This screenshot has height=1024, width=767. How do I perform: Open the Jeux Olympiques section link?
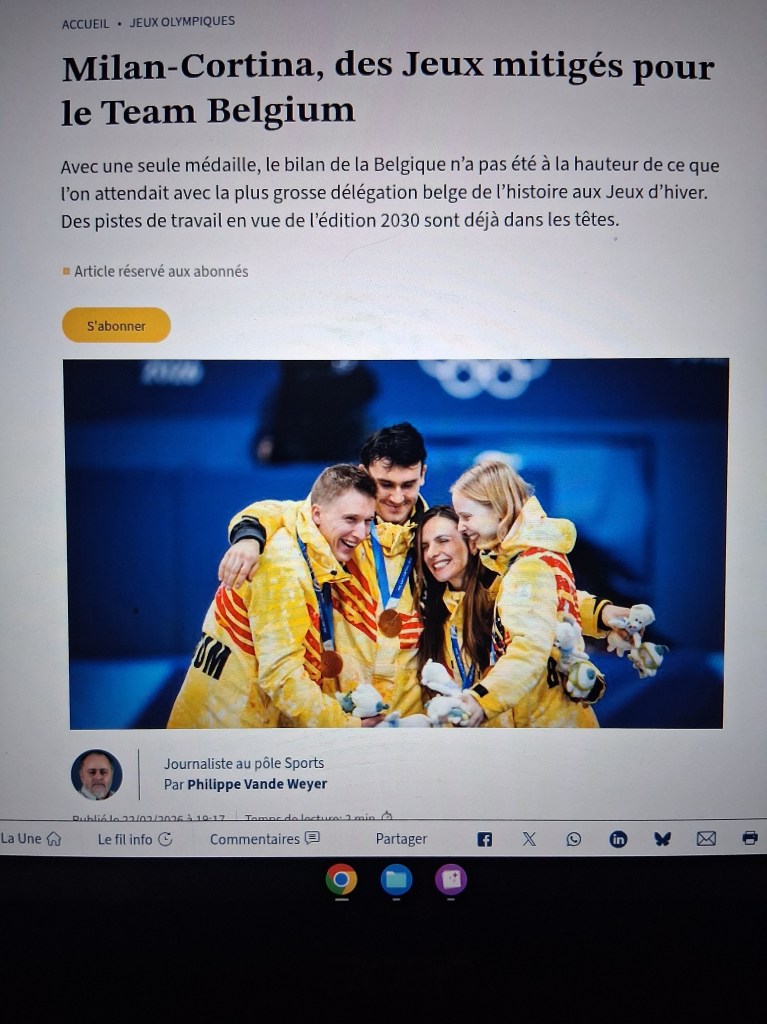pyautogui.click(x=182, y=22)
